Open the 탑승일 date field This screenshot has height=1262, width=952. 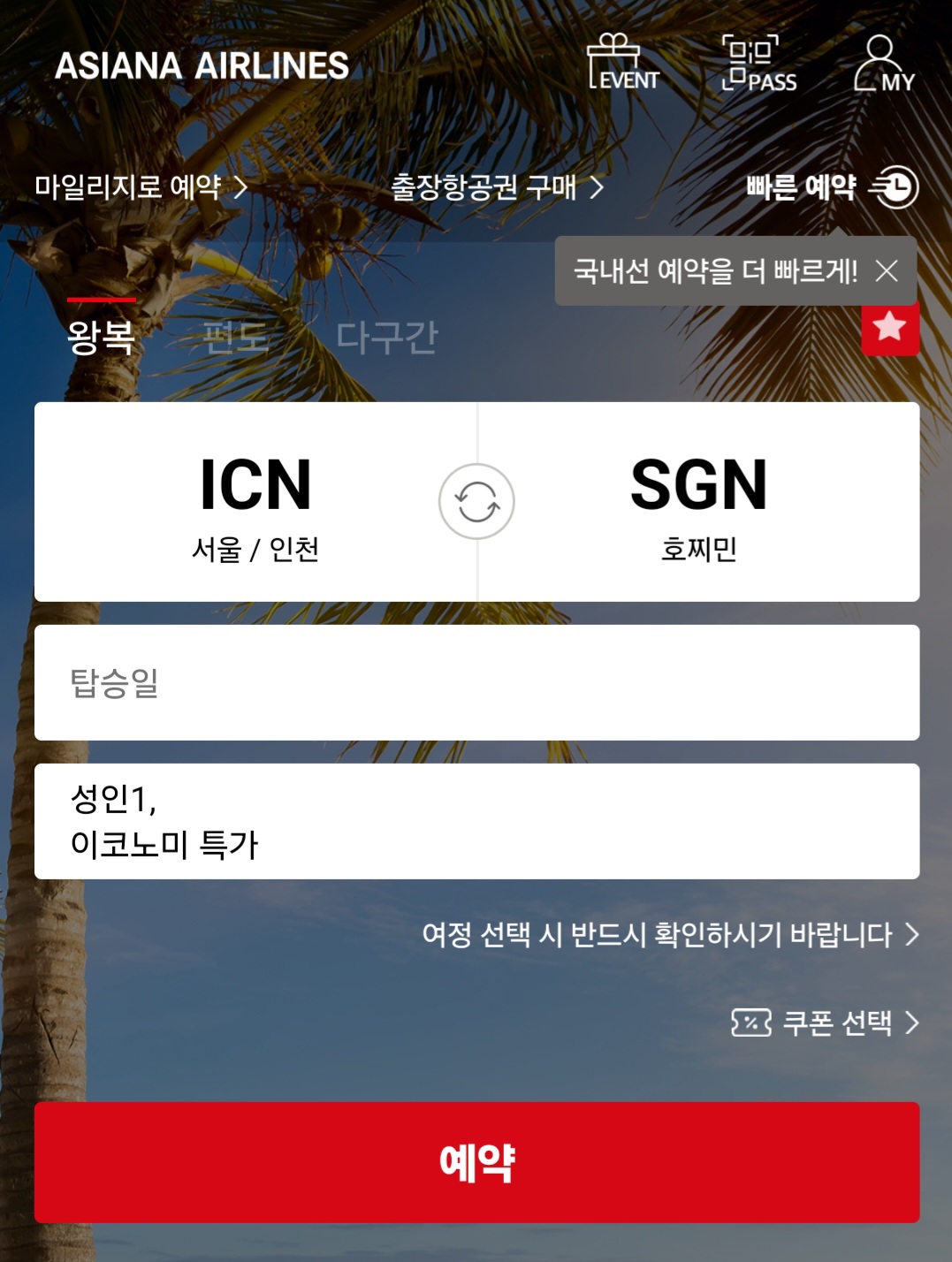pyautogui.click(x=476, y=682)
